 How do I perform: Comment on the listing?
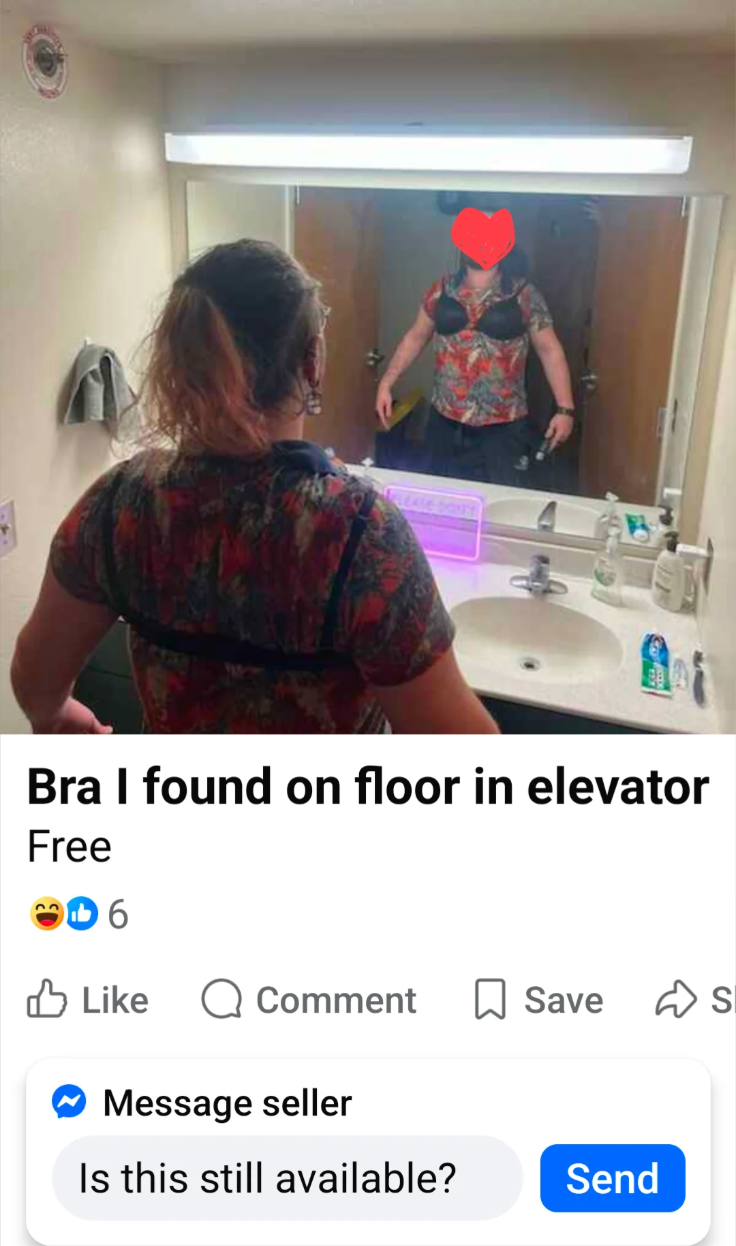pyautogui.click(x=309, y=999)
